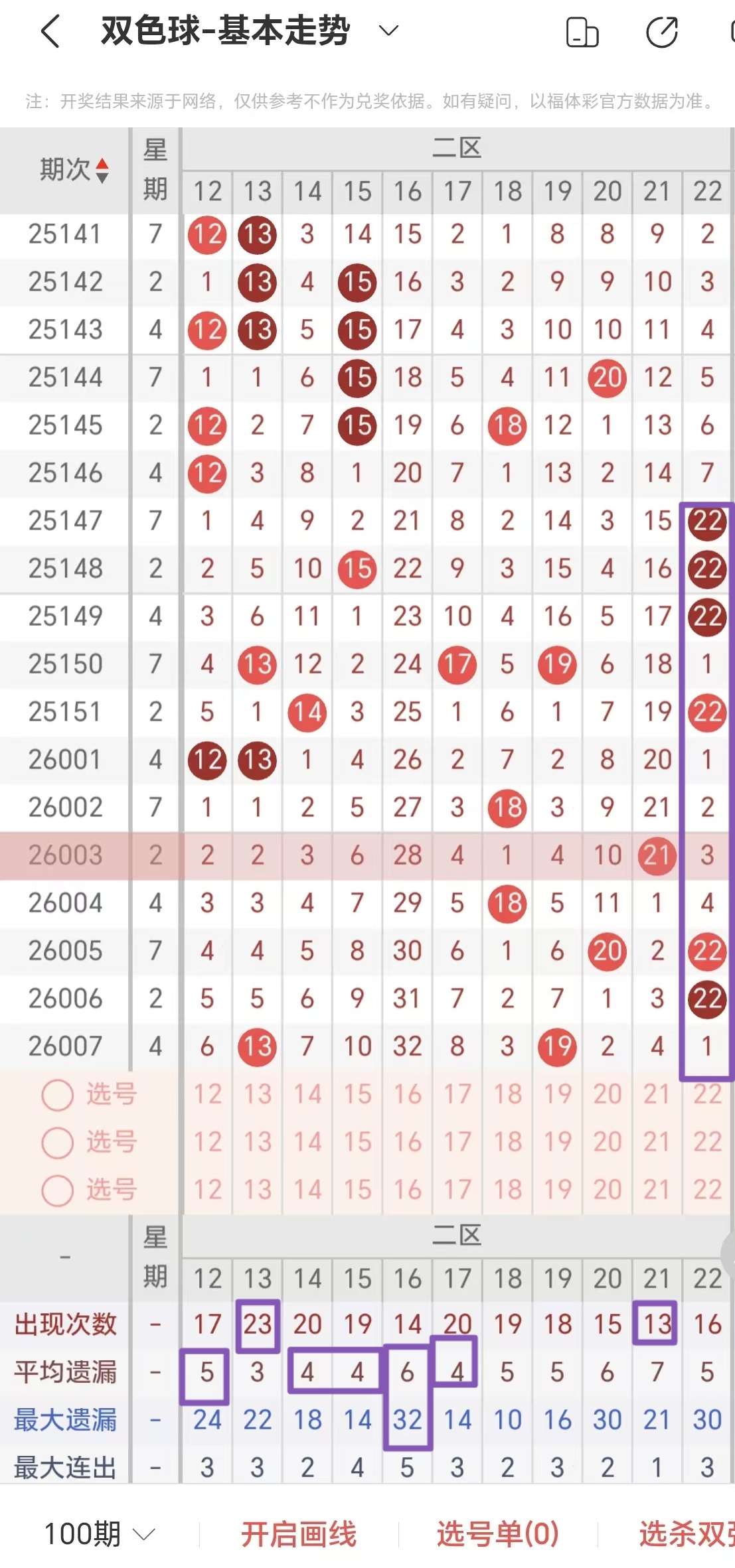Switch the chart orientation with the rotate icon
The image size is (735, 1568).
pyautogui.click(x=582, y=33)
